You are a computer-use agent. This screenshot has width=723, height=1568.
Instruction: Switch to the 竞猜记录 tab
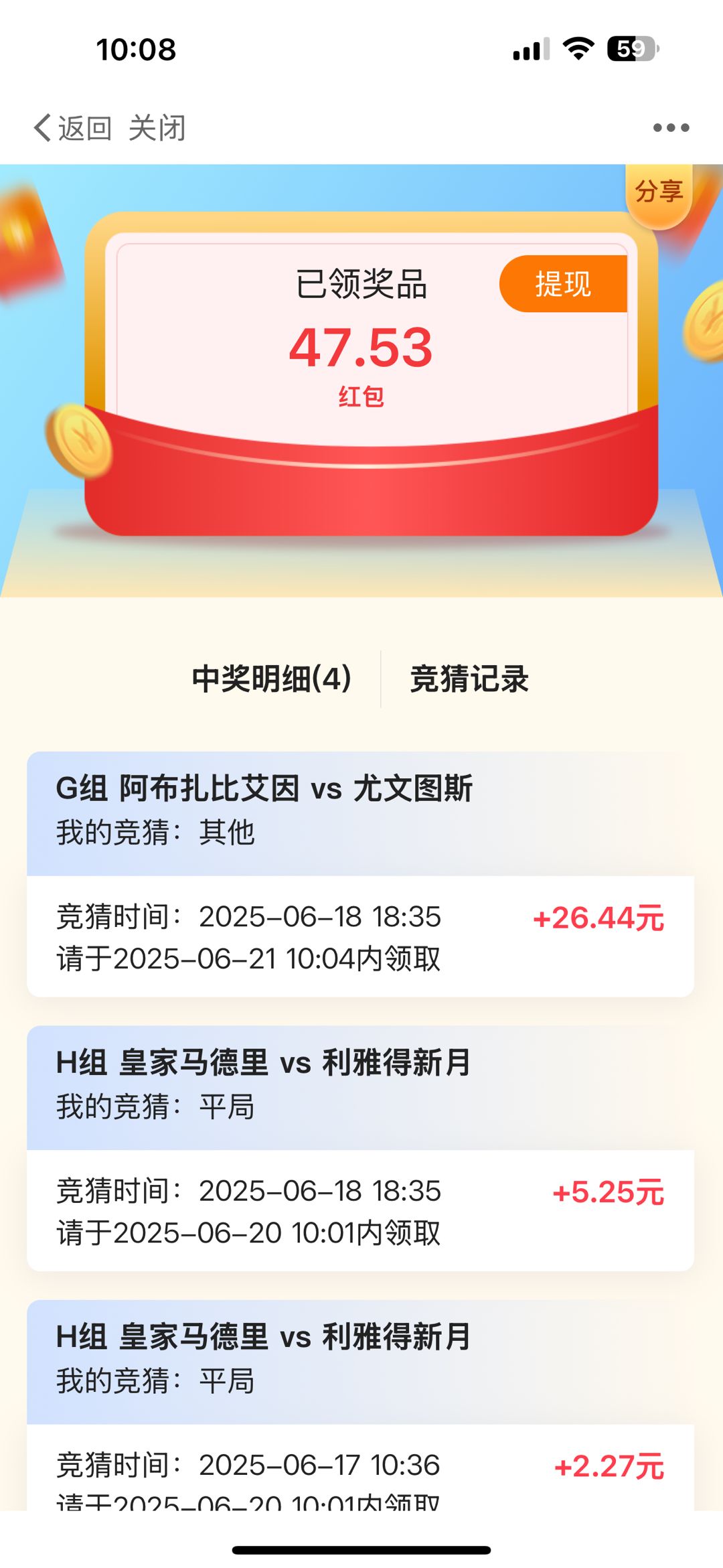click(469, 679)
